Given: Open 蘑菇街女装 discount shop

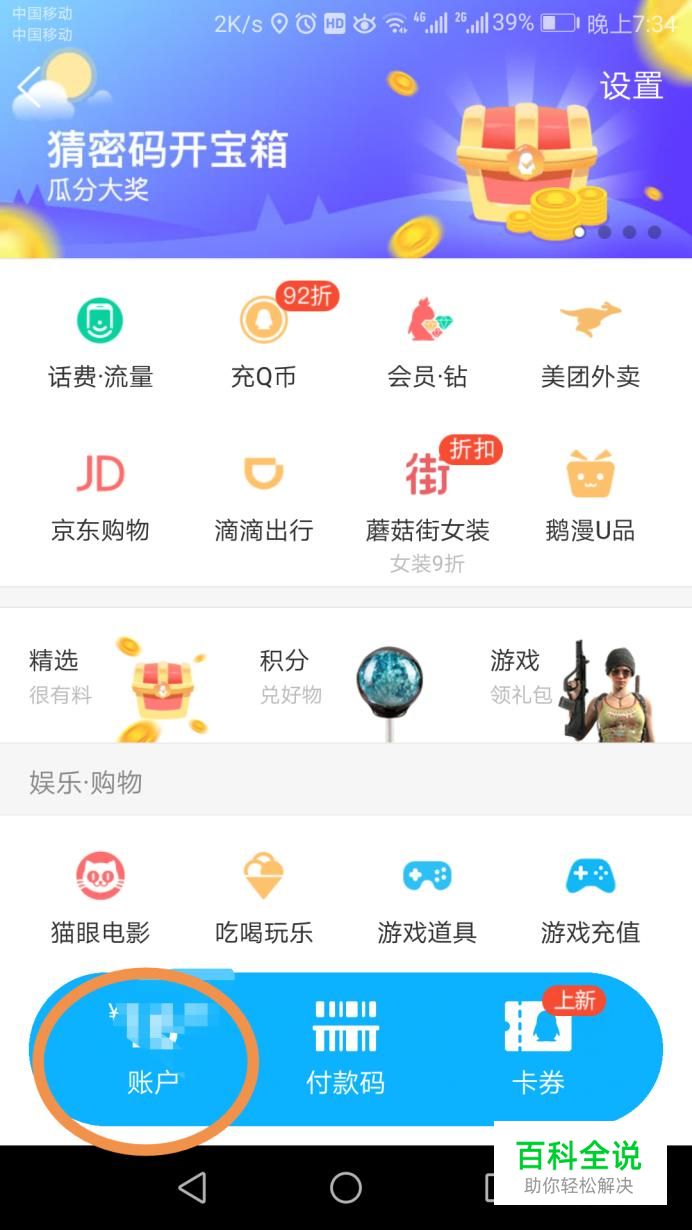Looking at the screenshot, I should (427, 506).
